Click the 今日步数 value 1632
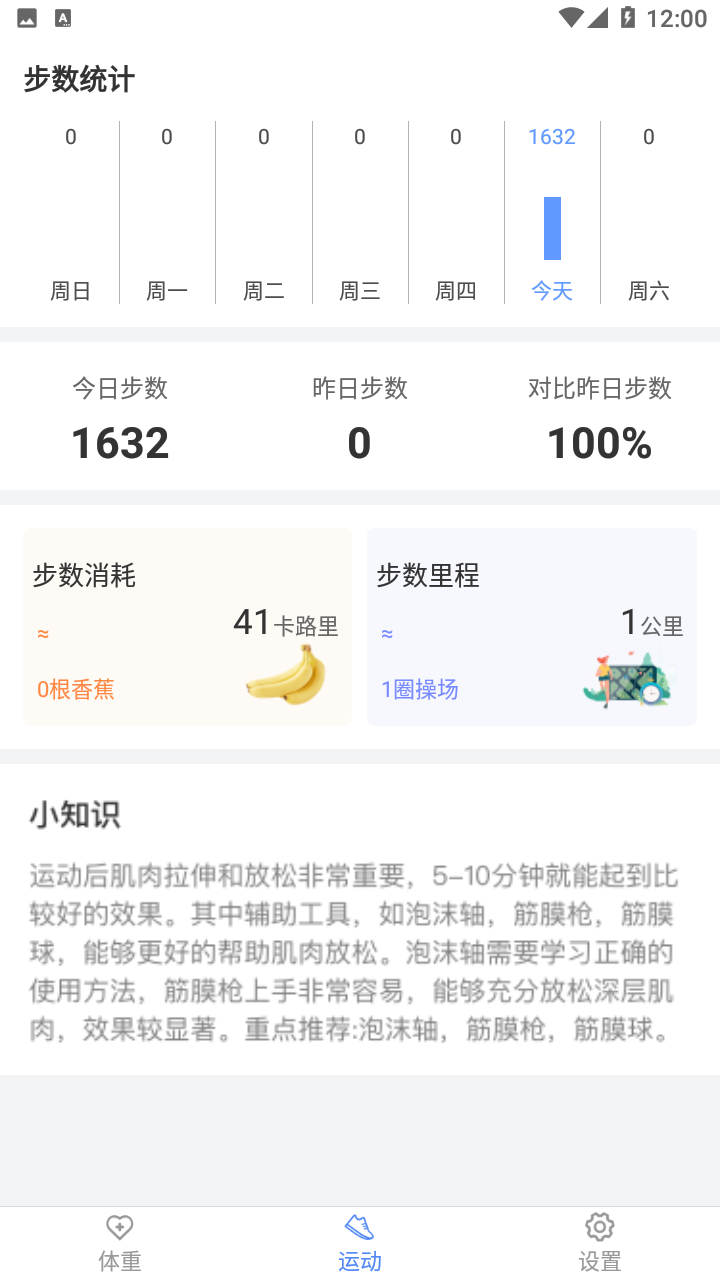 pyautogui.click(x=119, y=441)
